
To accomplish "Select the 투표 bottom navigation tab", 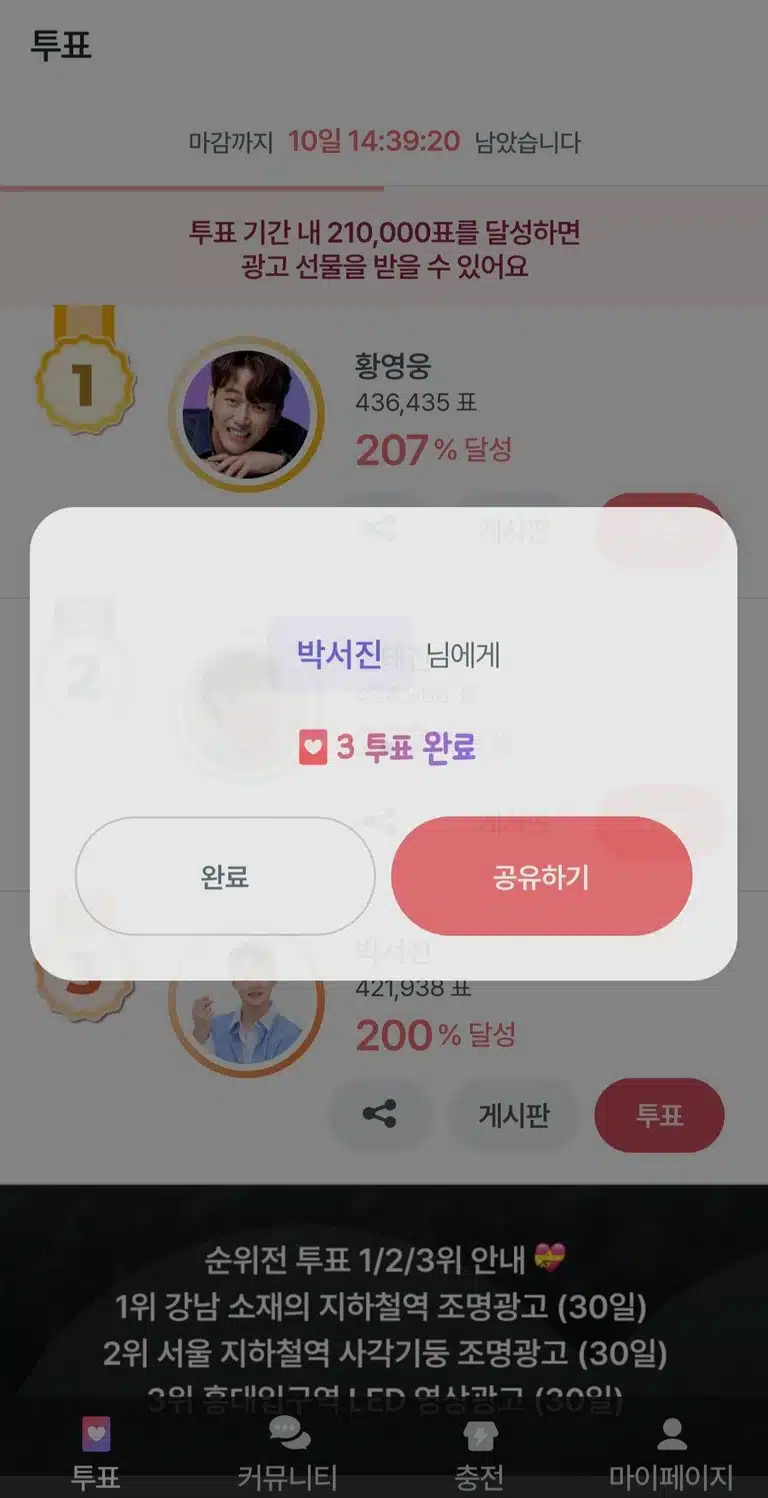I will click(x=96, y=1456).
